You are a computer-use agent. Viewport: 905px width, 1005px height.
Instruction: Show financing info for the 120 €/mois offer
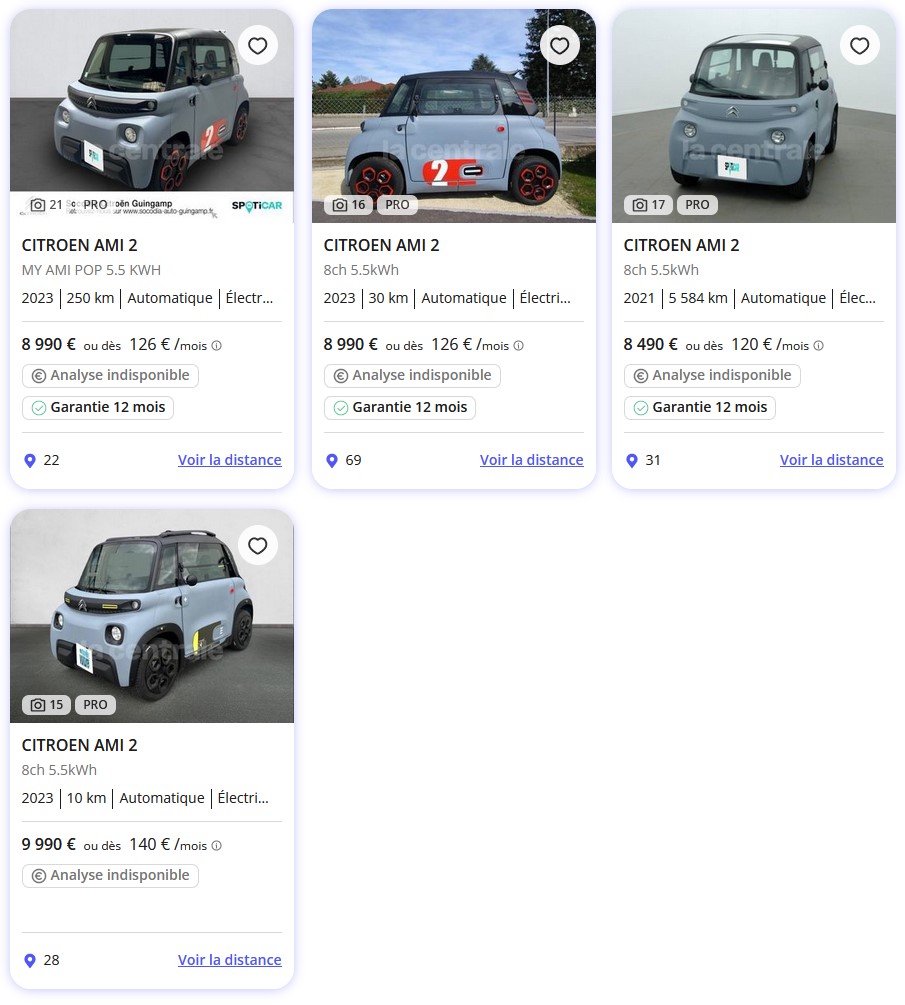819,346
